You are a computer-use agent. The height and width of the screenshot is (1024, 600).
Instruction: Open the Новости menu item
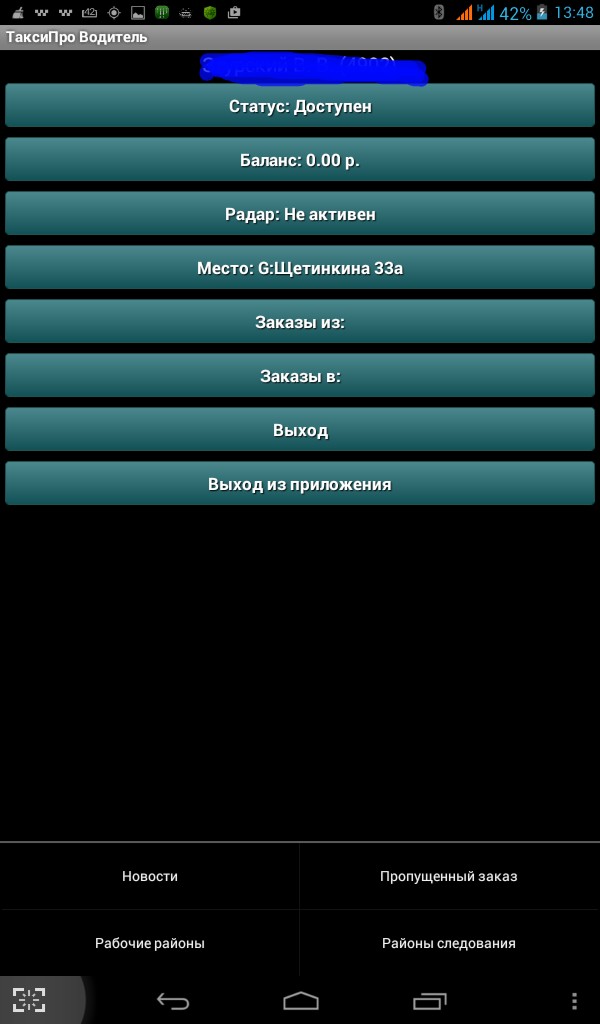150,876
